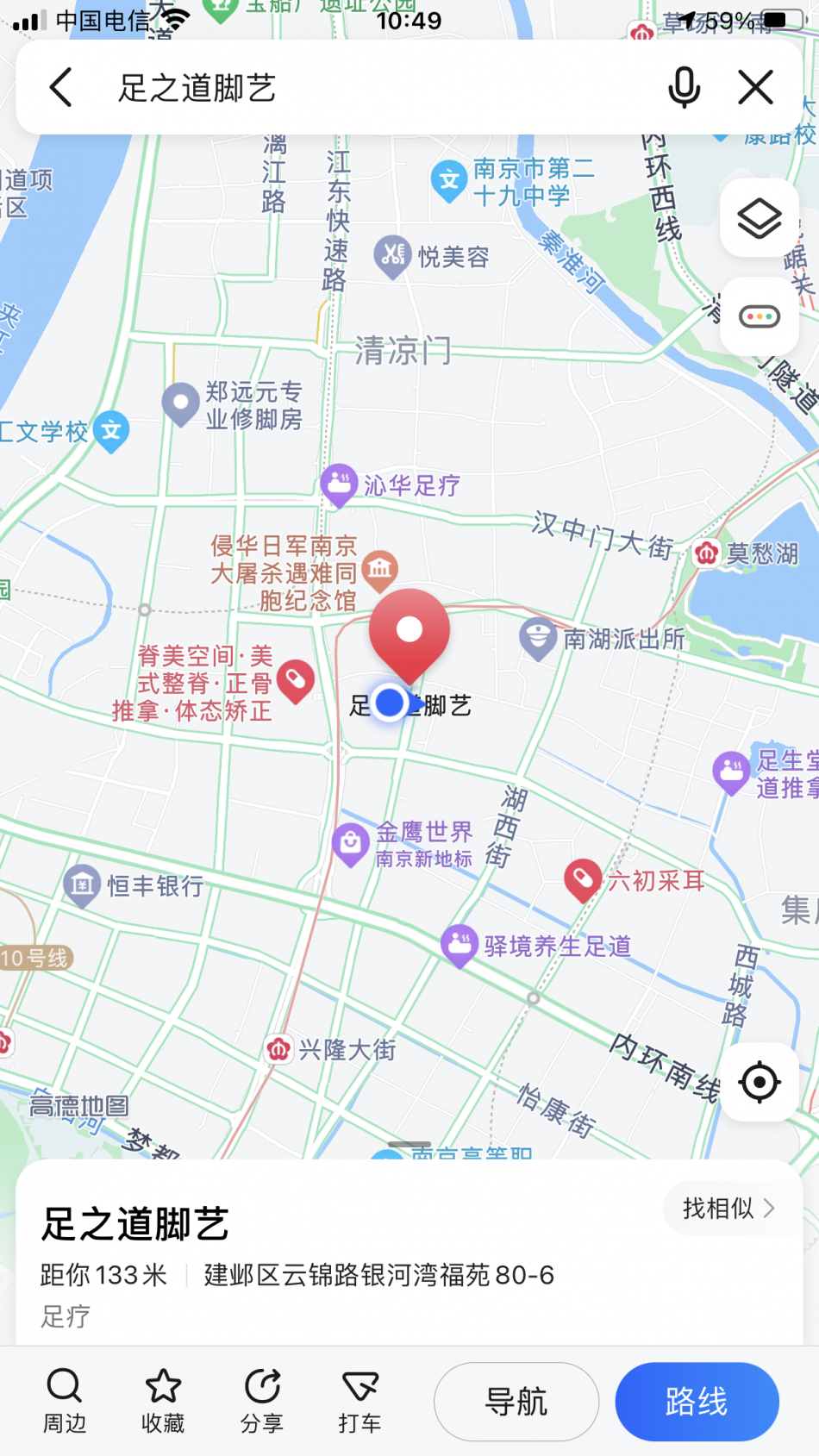Recenter the map on my location
This screenshot has height=1456, width=819.
759,1082
